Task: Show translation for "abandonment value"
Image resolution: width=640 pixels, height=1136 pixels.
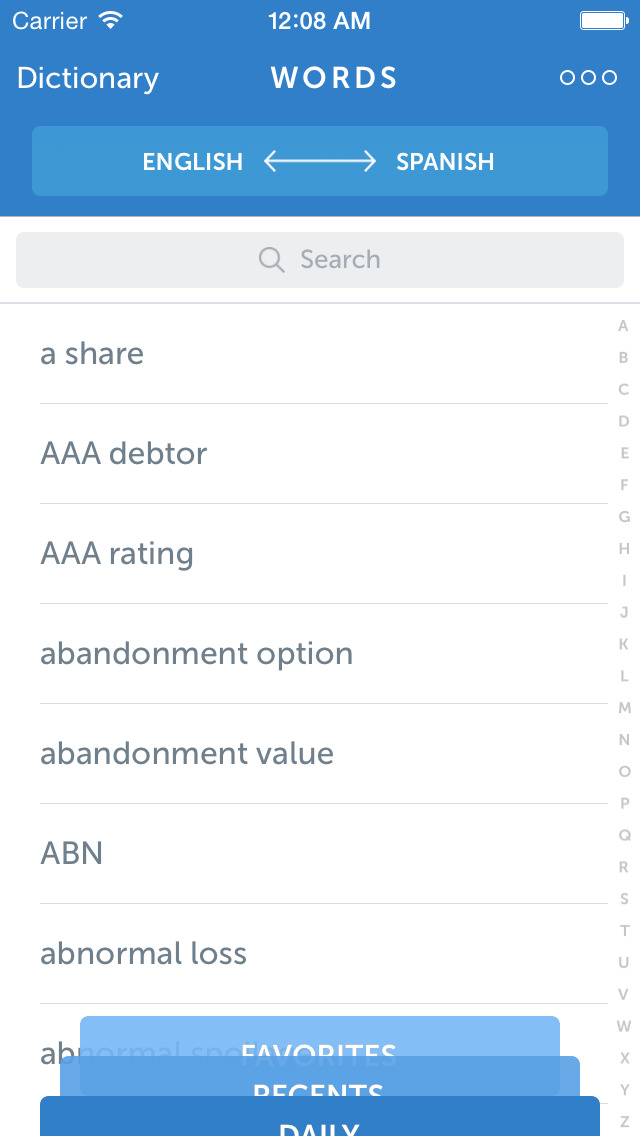Action: click(x=187, y=754)
